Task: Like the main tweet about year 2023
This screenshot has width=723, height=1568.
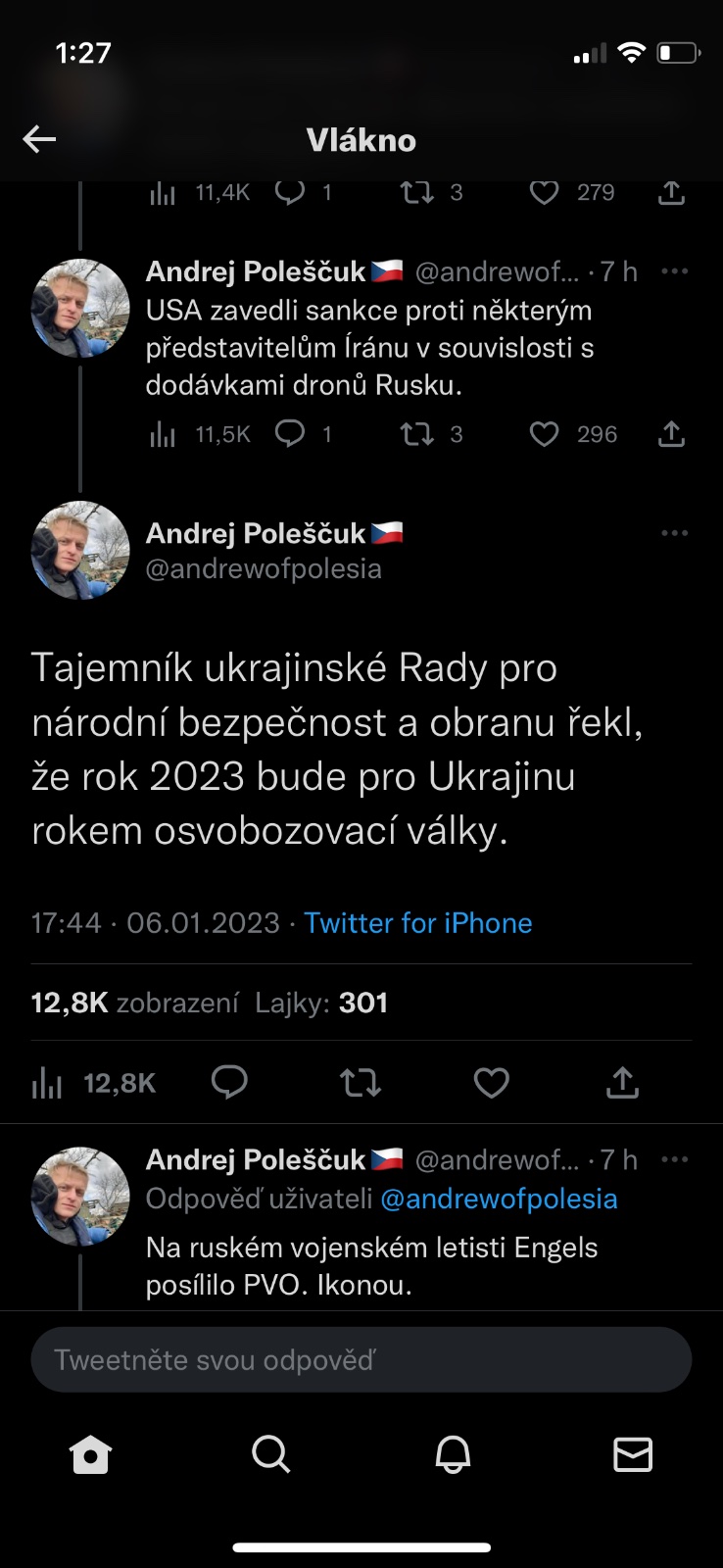Action: point(491,1083)
